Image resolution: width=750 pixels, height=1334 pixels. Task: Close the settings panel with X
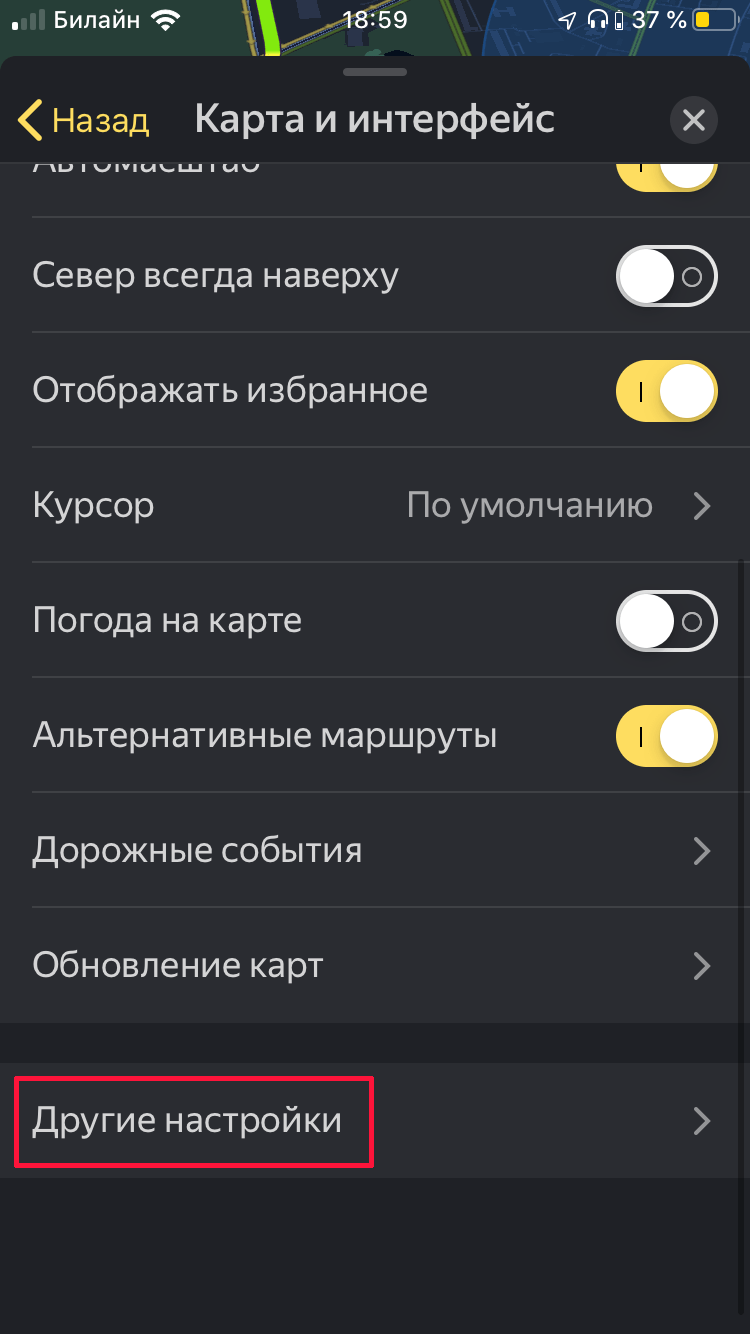693,121
